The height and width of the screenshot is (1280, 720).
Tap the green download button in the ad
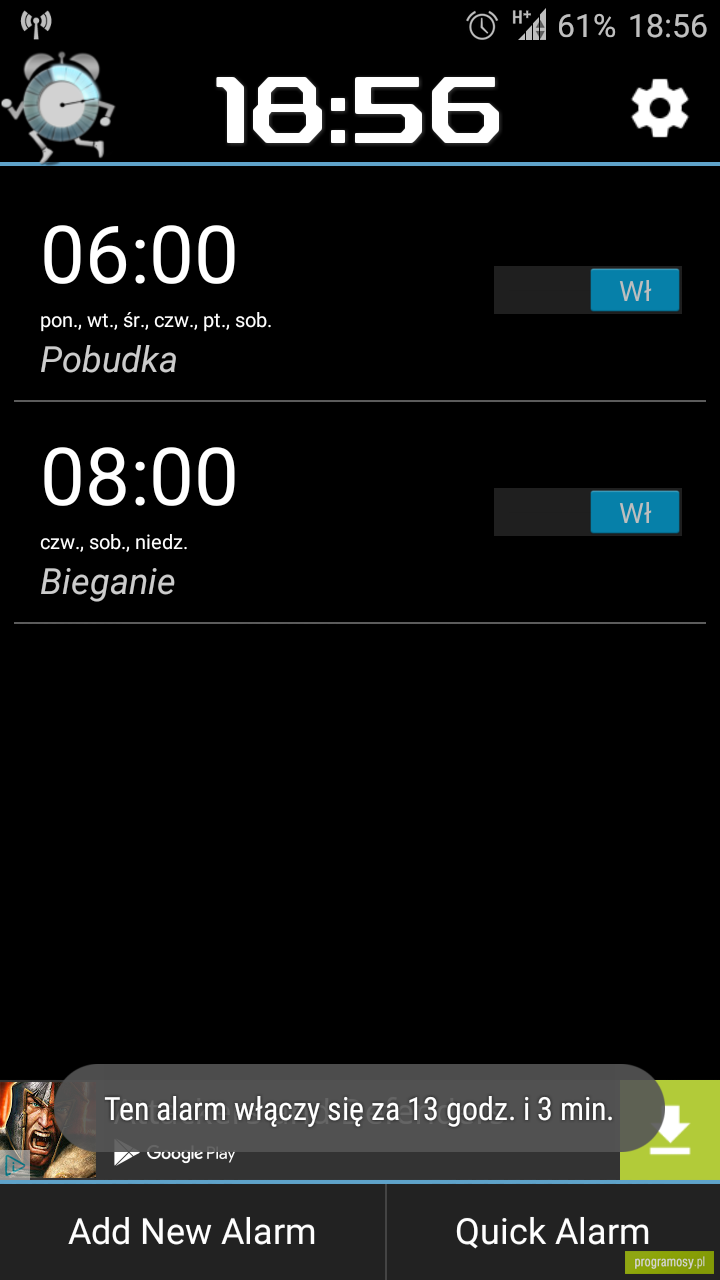pos(672,1130)
